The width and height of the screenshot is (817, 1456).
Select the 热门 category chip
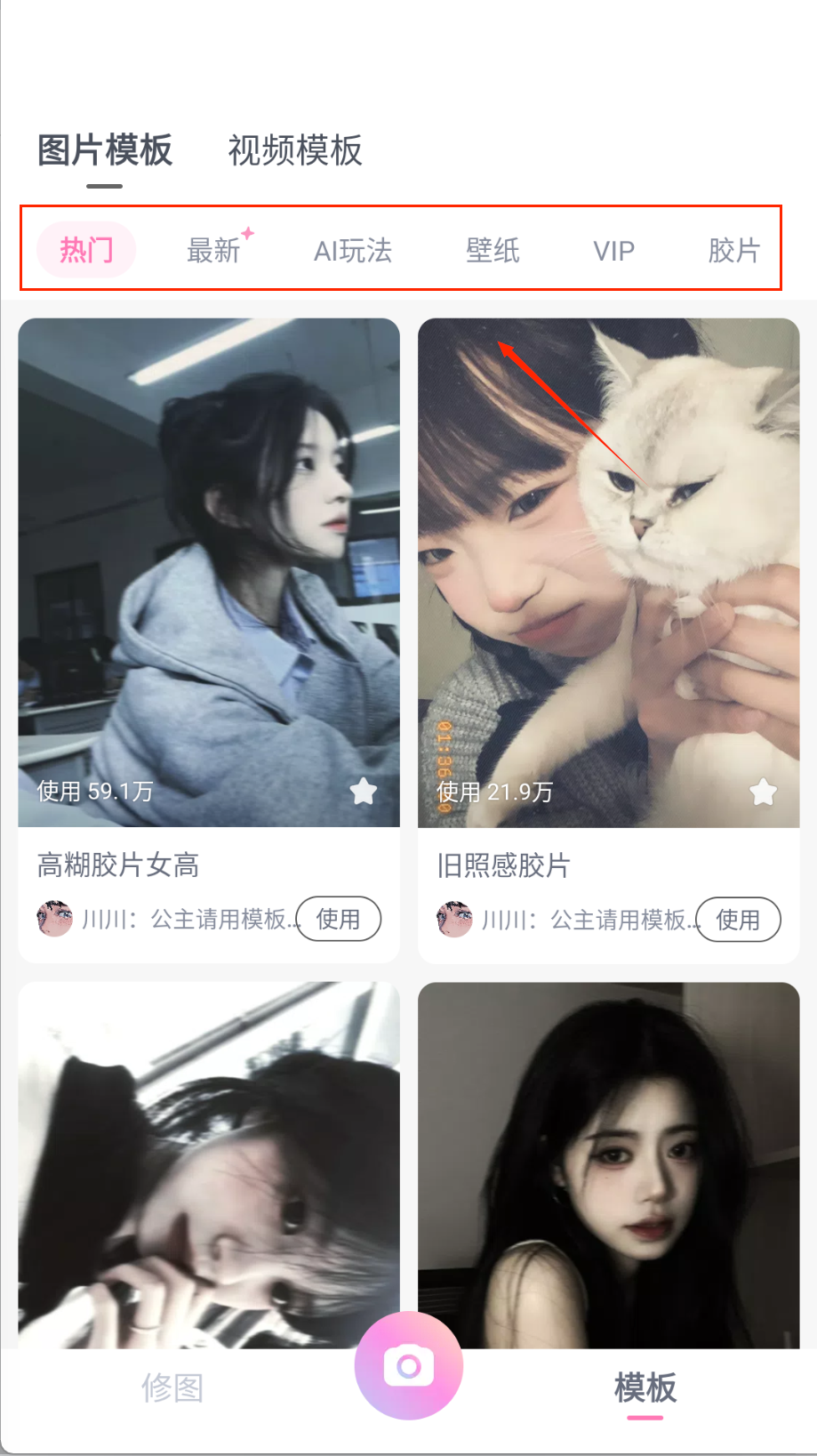pyautogui.click(x=86, y=250)
